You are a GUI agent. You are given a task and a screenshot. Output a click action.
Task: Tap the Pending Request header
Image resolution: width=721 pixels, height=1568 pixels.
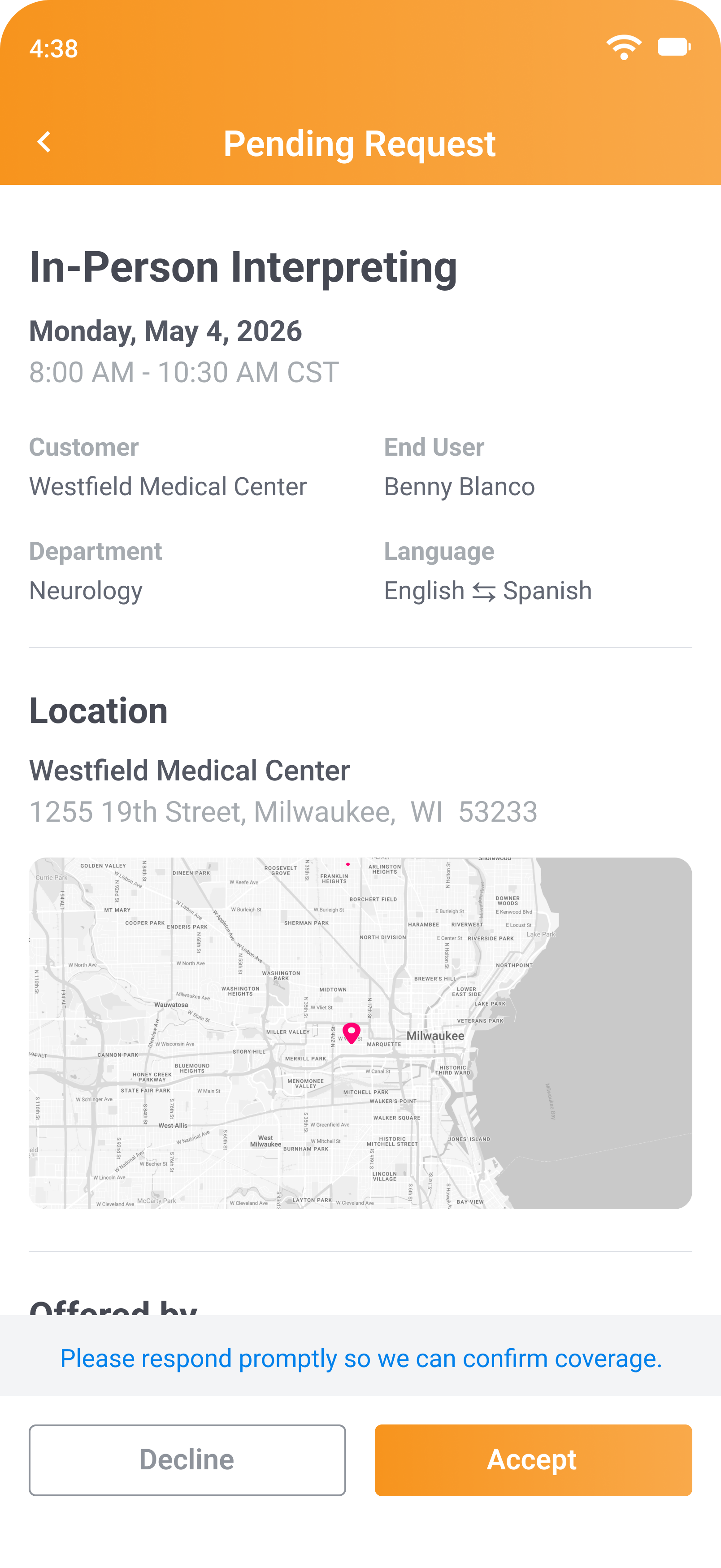[360, 144]
